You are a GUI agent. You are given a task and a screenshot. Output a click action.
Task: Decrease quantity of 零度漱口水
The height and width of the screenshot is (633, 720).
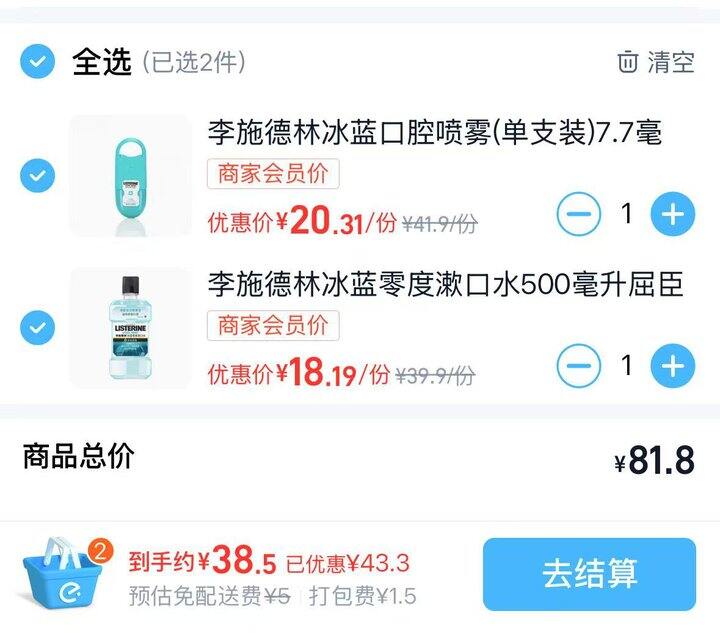pos(579,366)
